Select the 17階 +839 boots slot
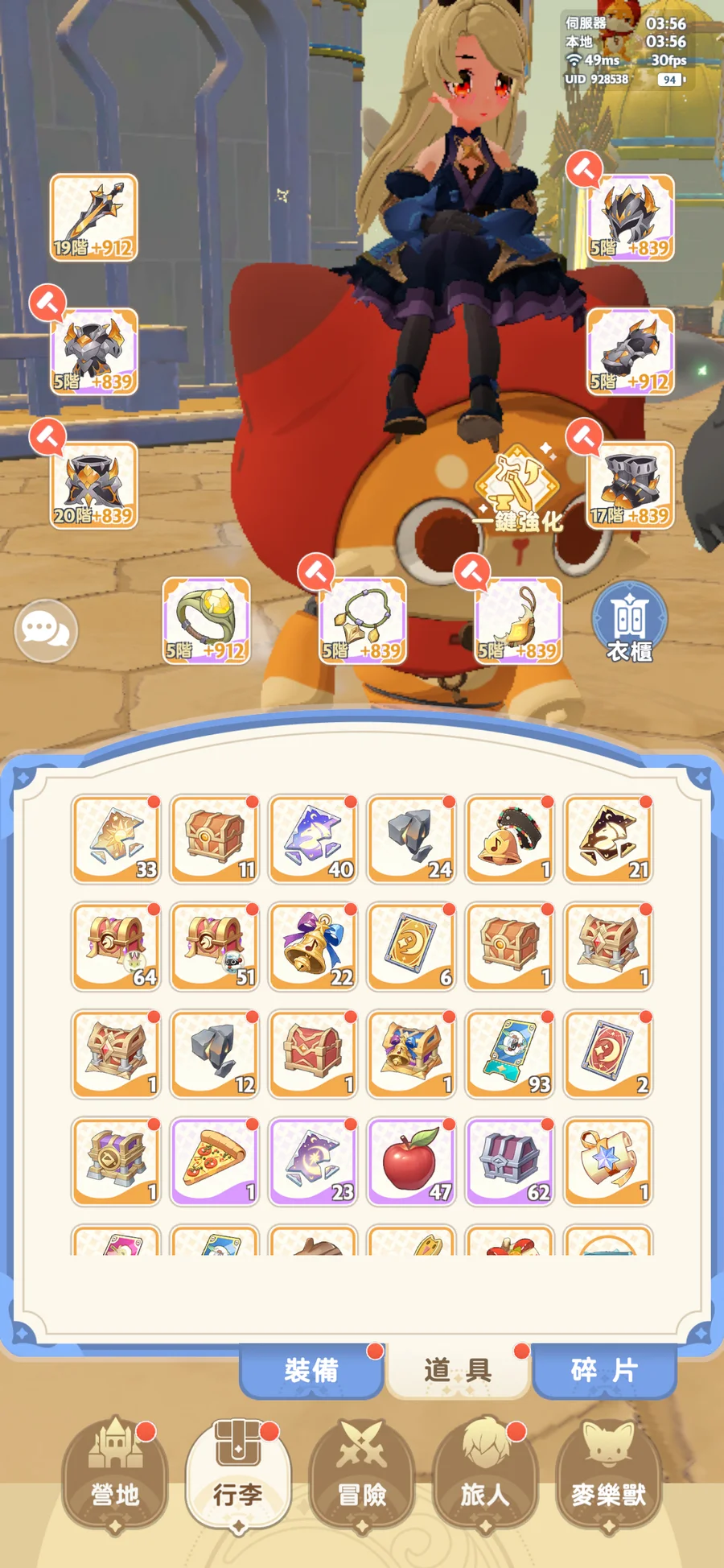 pyautogui.click(x=630, y=485)
